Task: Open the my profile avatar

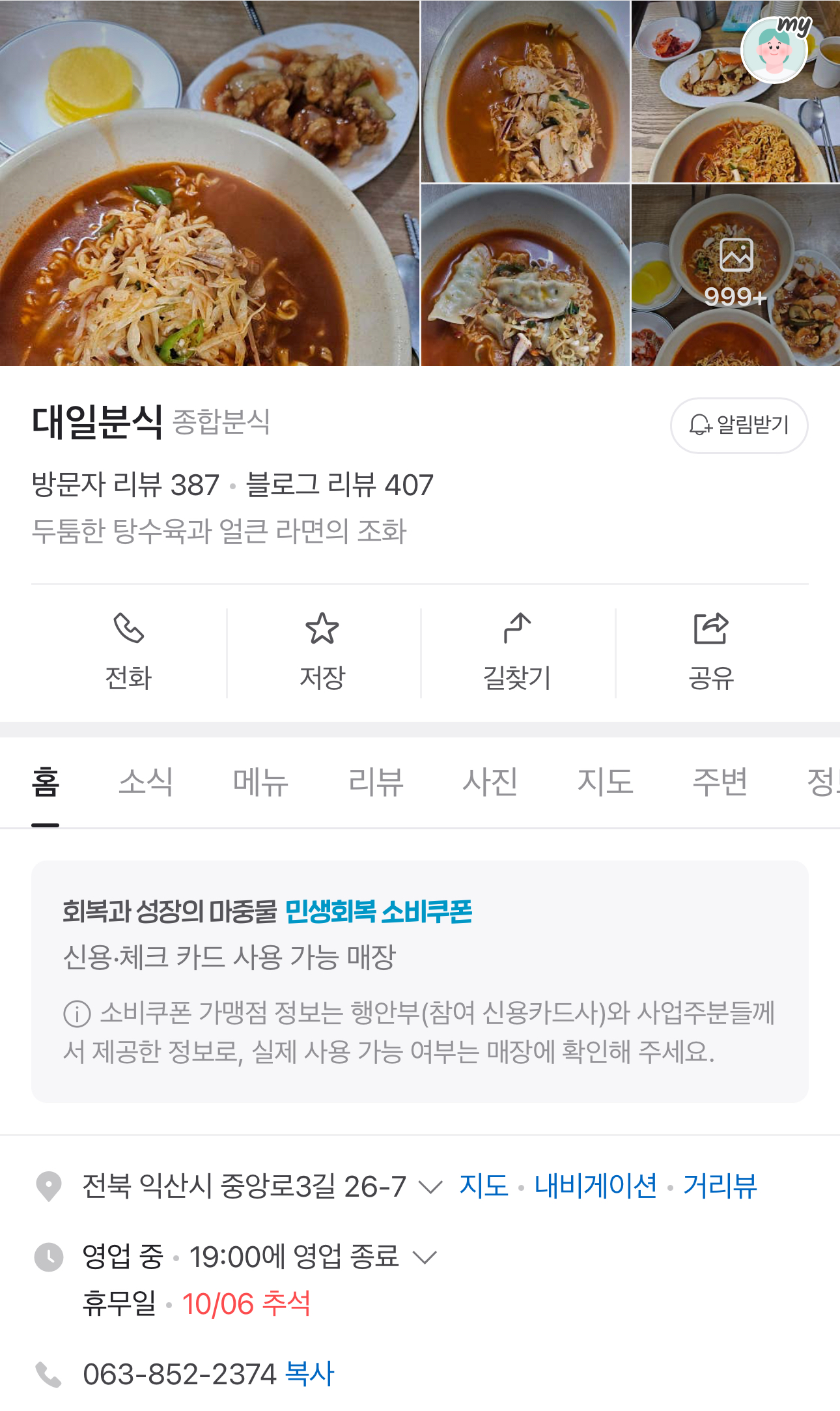Action: click(774, 50)
